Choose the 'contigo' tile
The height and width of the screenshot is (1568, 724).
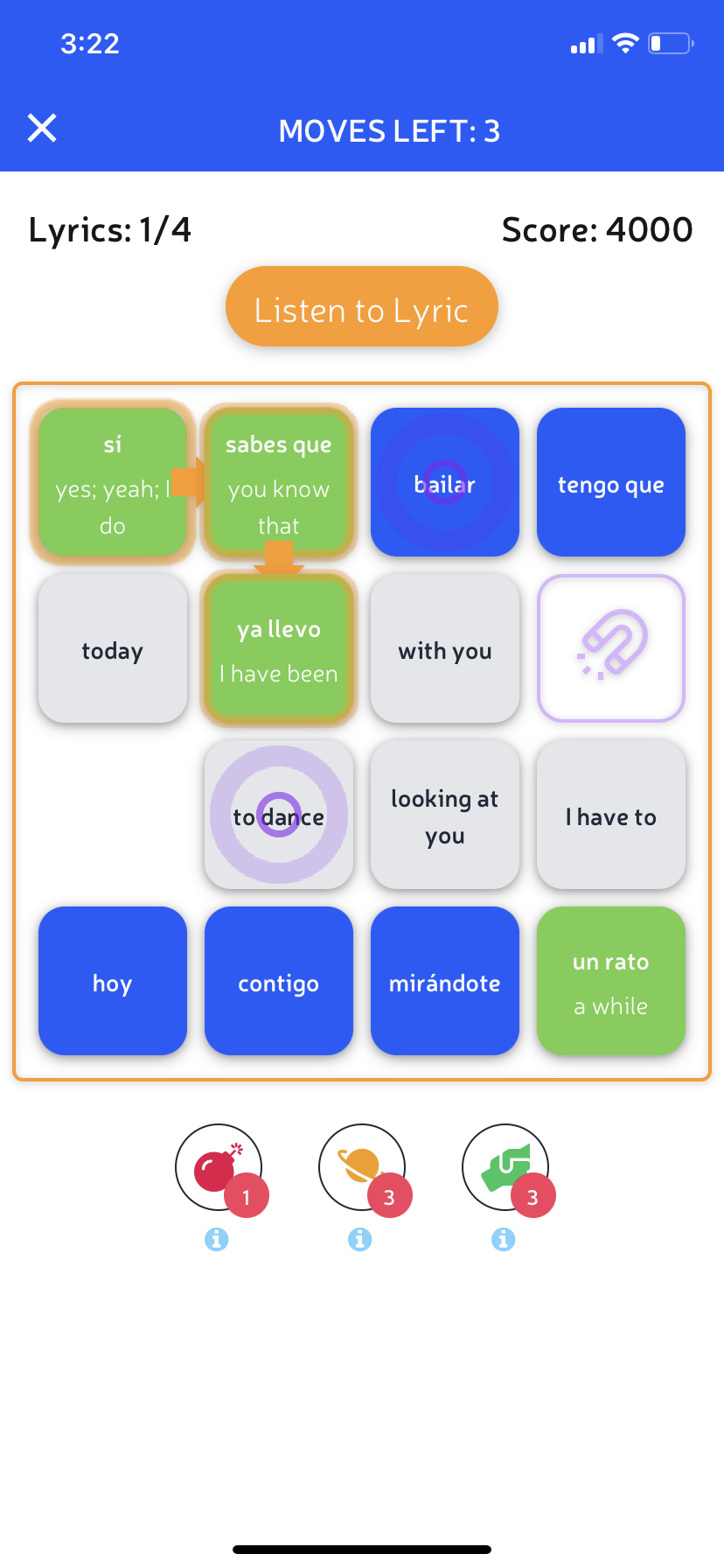pyautogui.click(x=278, y=981)
